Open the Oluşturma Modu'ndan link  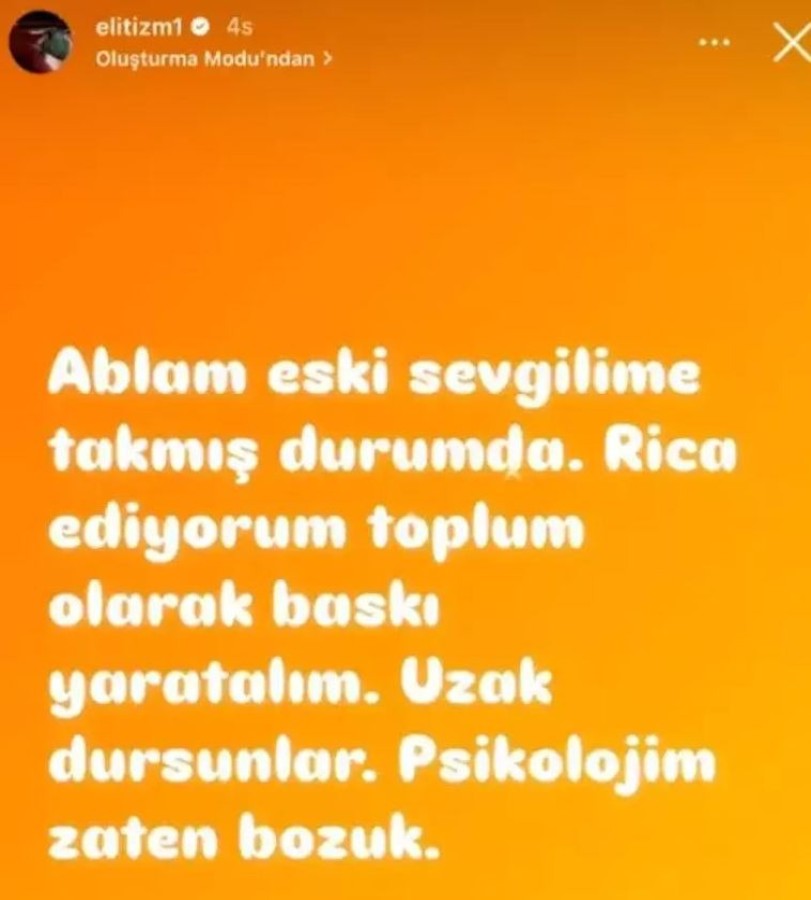click(214, 58)
